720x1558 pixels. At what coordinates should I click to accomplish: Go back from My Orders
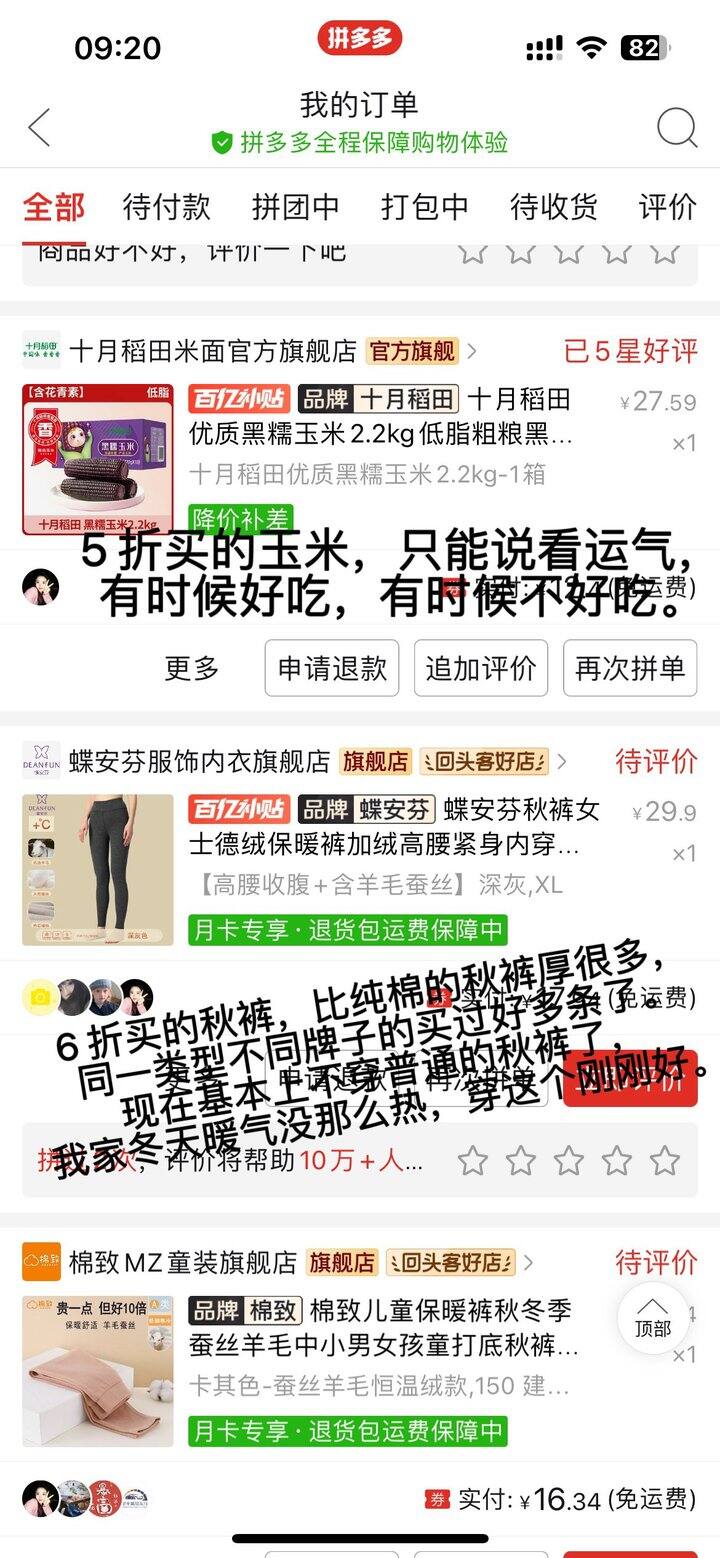[40, 128]
